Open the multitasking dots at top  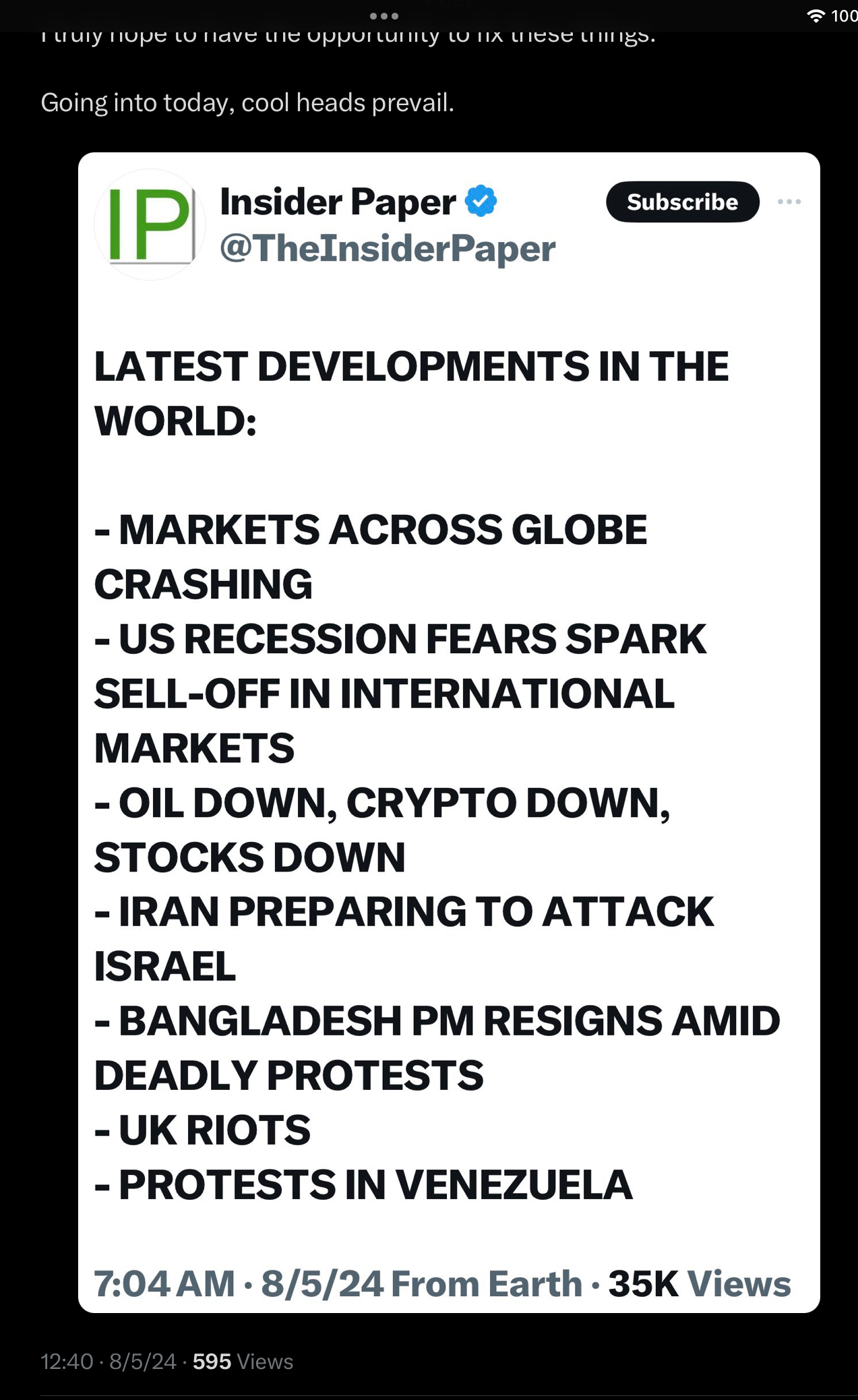[384, 16]
